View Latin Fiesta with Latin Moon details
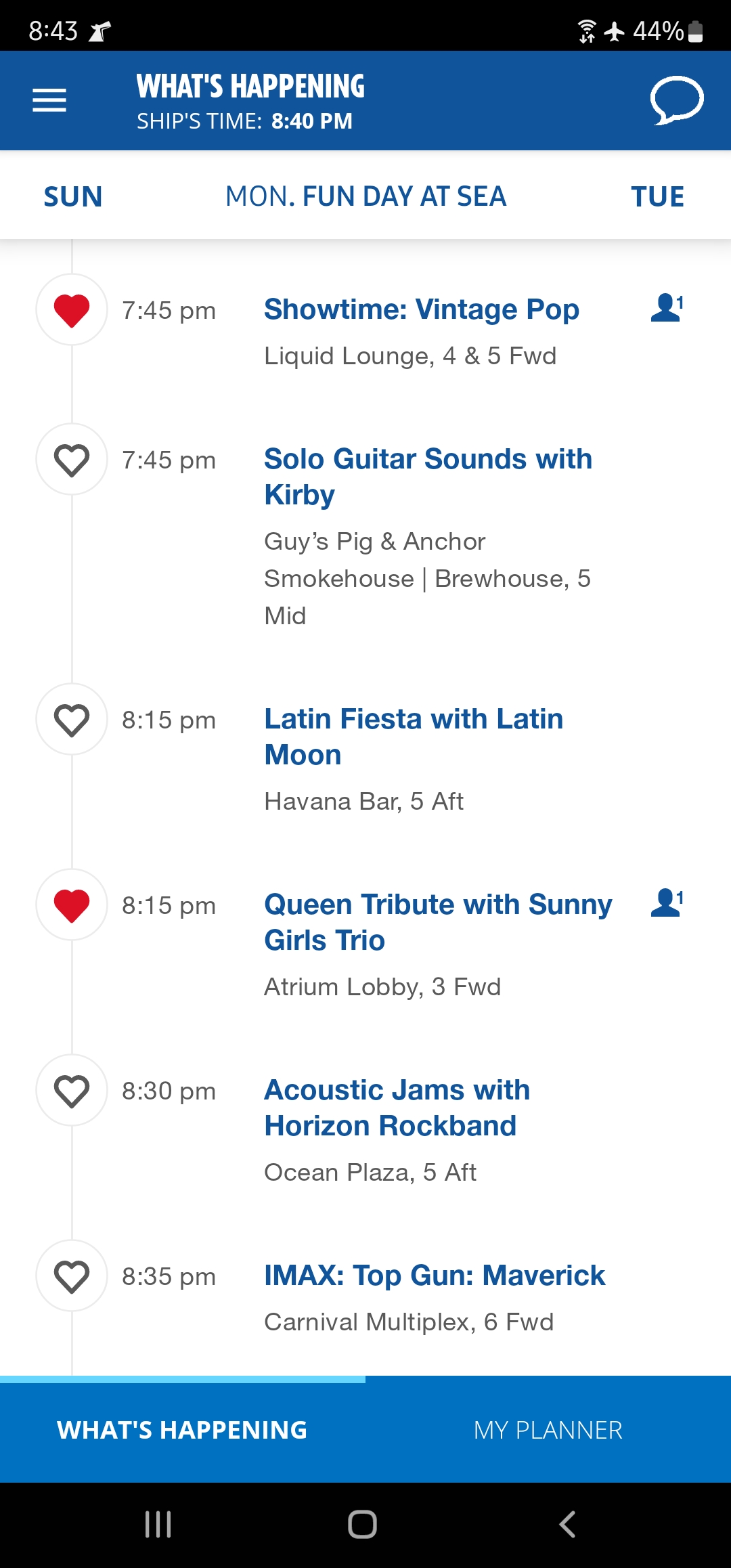 (x=414, y=737)
